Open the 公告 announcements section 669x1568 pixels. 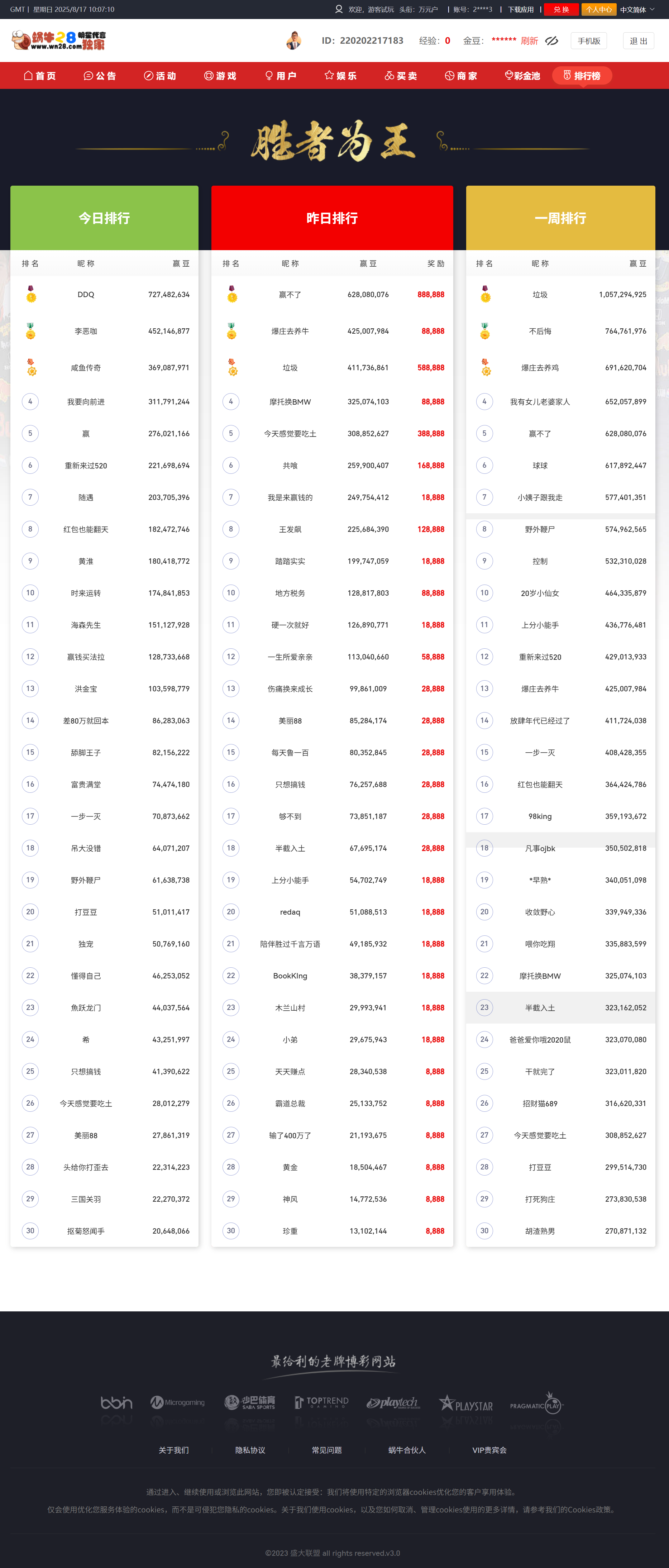point(100,76)
